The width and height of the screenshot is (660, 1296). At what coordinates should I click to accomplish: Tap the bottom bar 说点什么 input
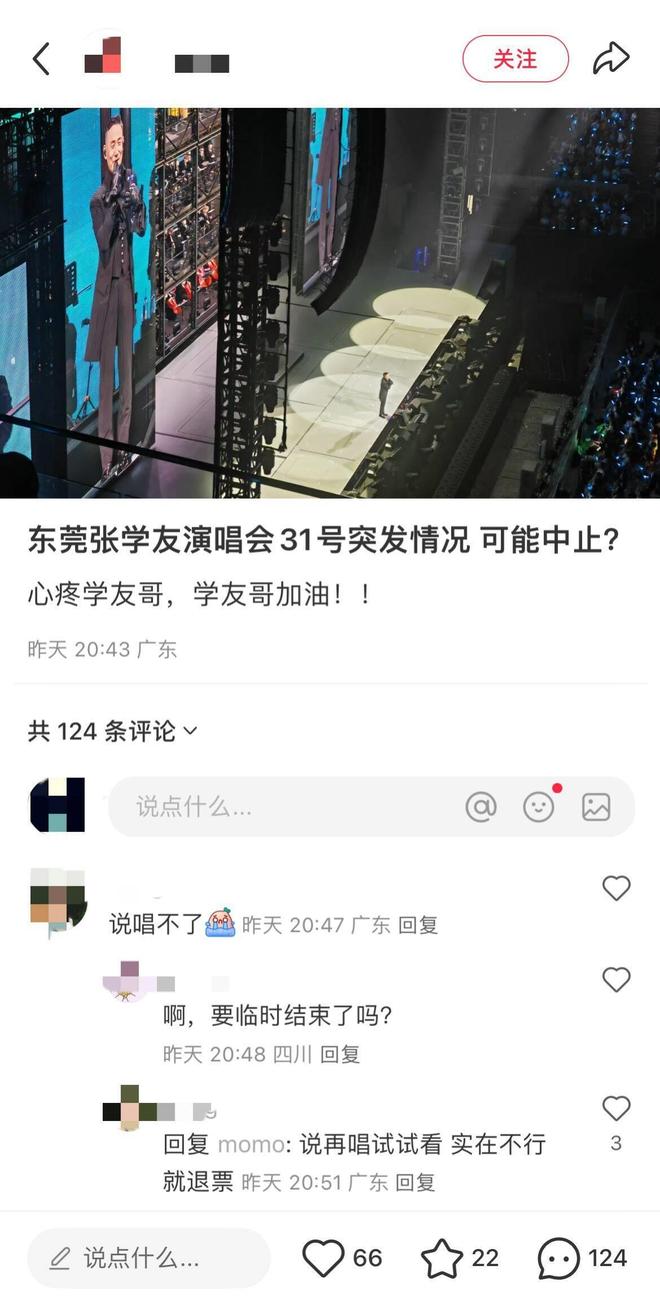click(148, 1257)
